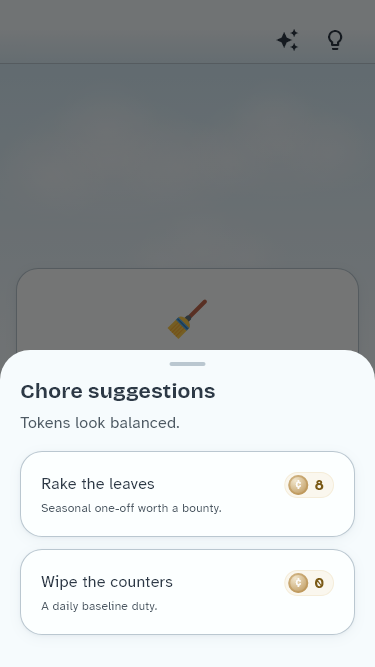Image resolution: width=375 pixels, height=667 pixels.
Task: Select the Rake the leaves suggestion
Action: point(188,494)
